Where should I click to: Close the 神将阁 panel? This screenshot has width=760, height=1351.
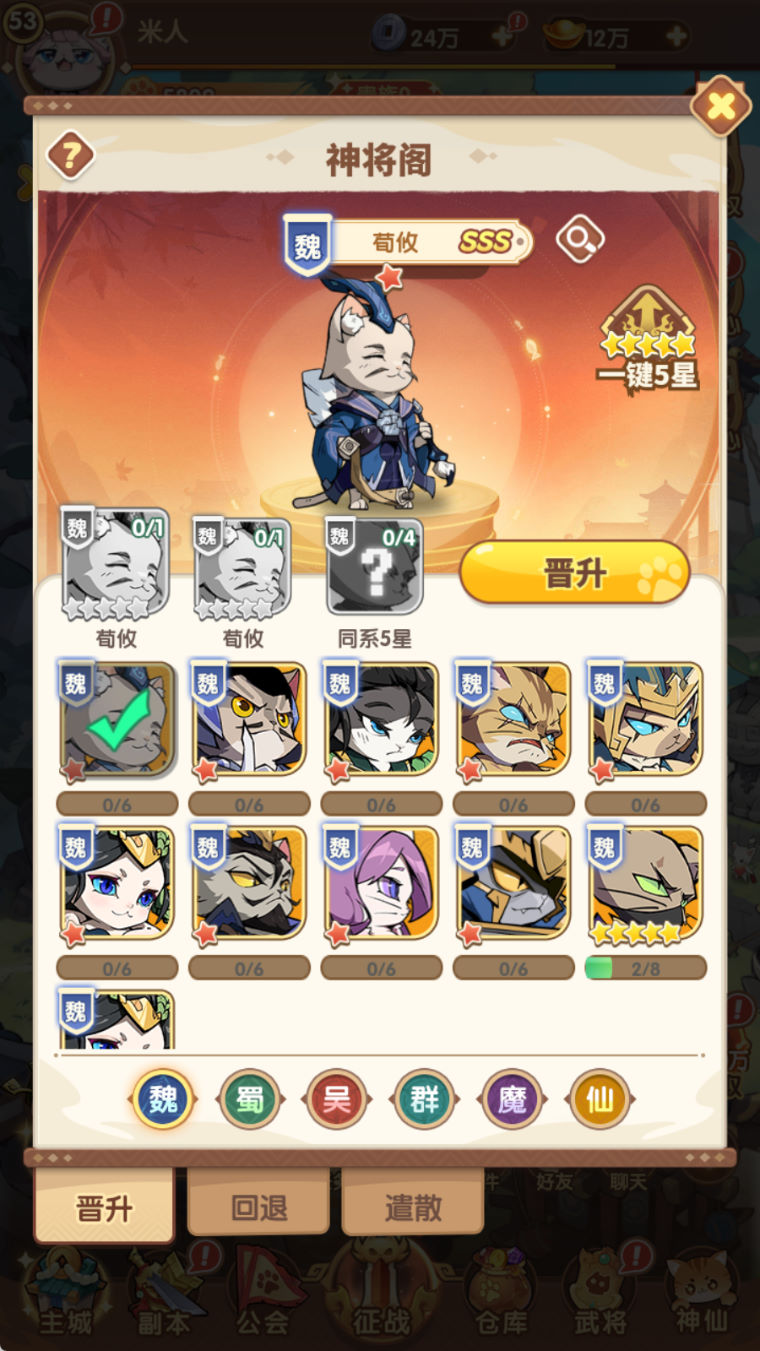[720, 105]
